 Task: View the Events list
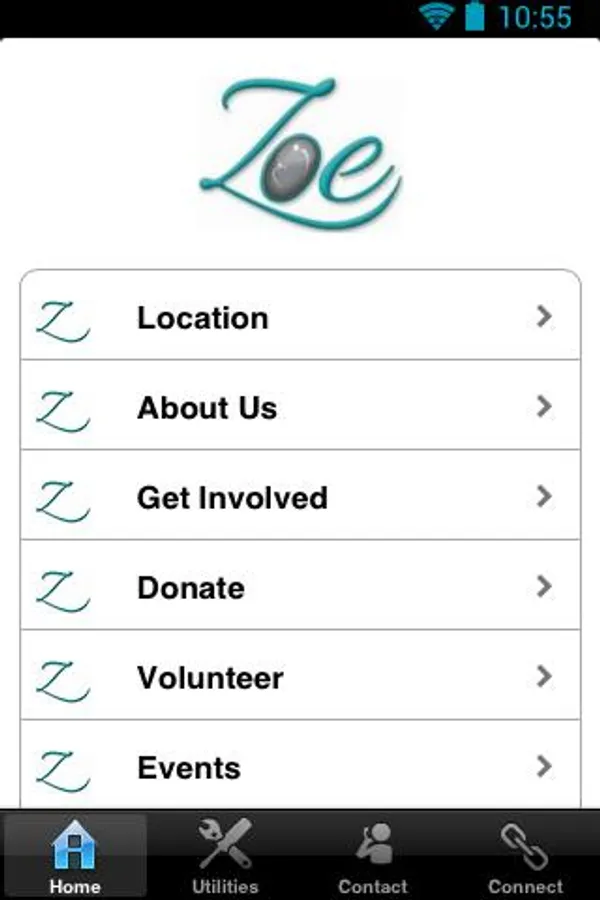pos(300,766)
